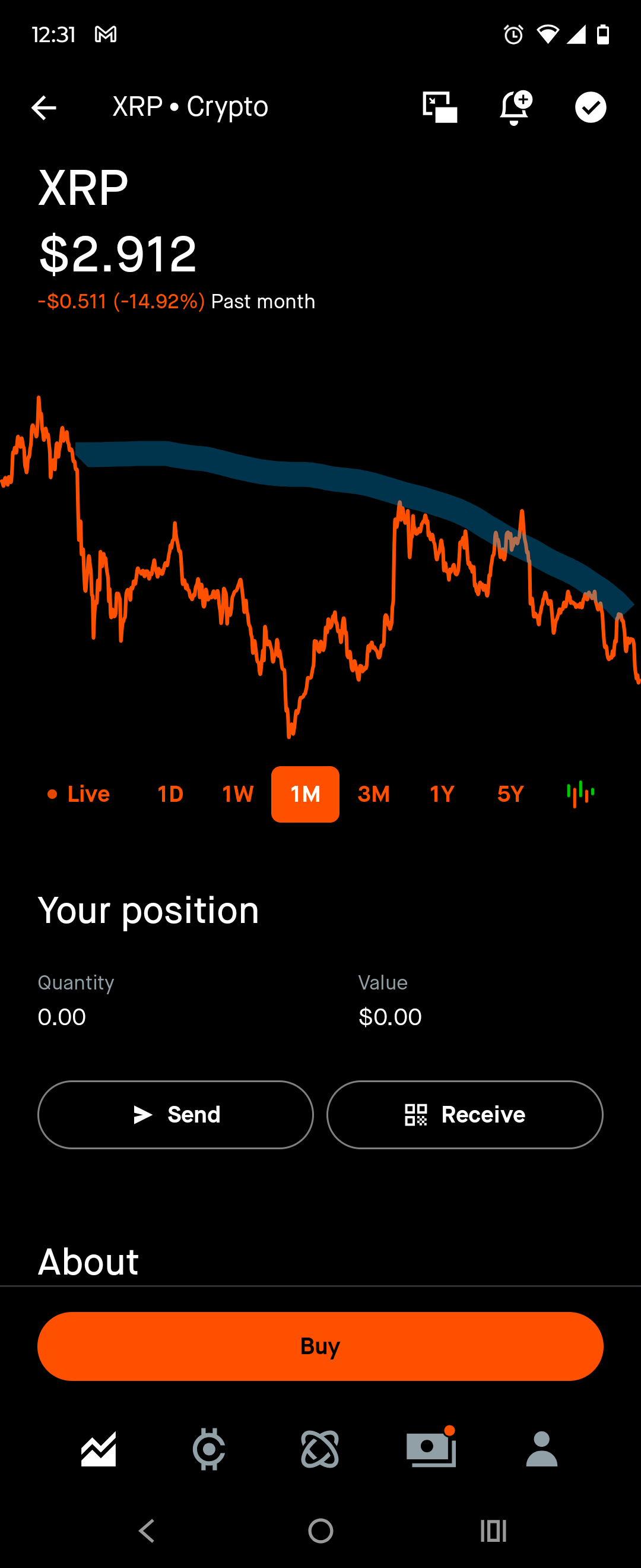Viewport: 641px width, 1568px height.
Task: Go back using the top arrow
Action: coord(44,108)
